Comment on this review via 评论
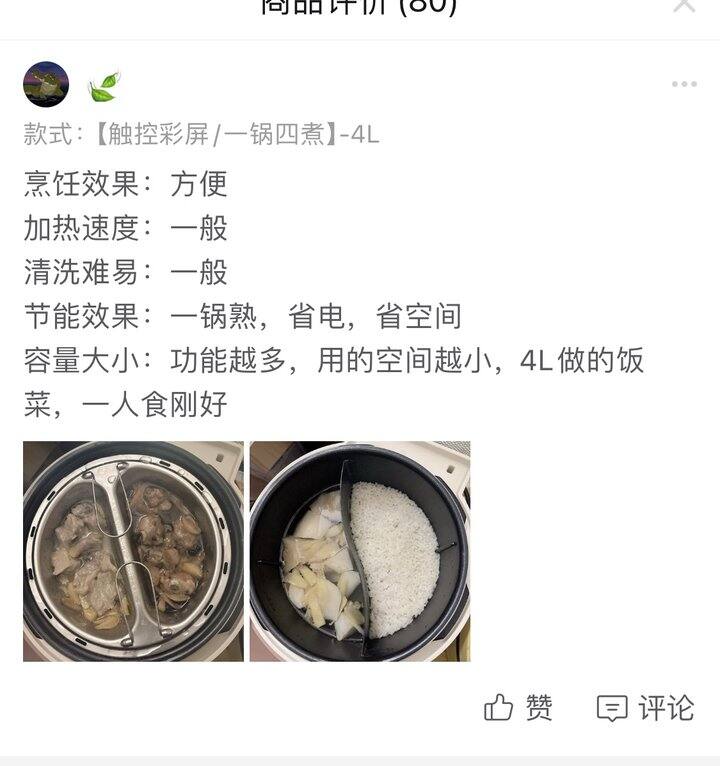720x766 pixels. tap(645, 708)
